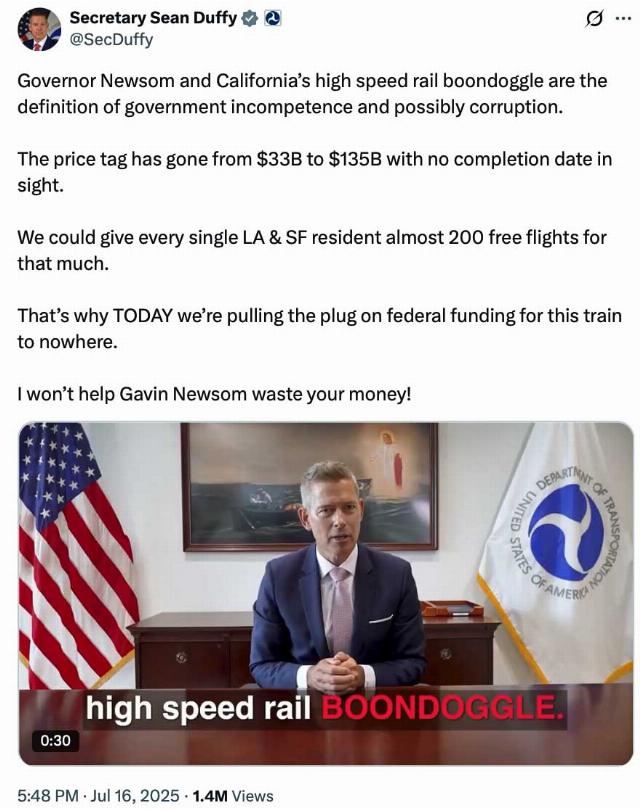Play the high speed rail video

click(x=325, y=594)
